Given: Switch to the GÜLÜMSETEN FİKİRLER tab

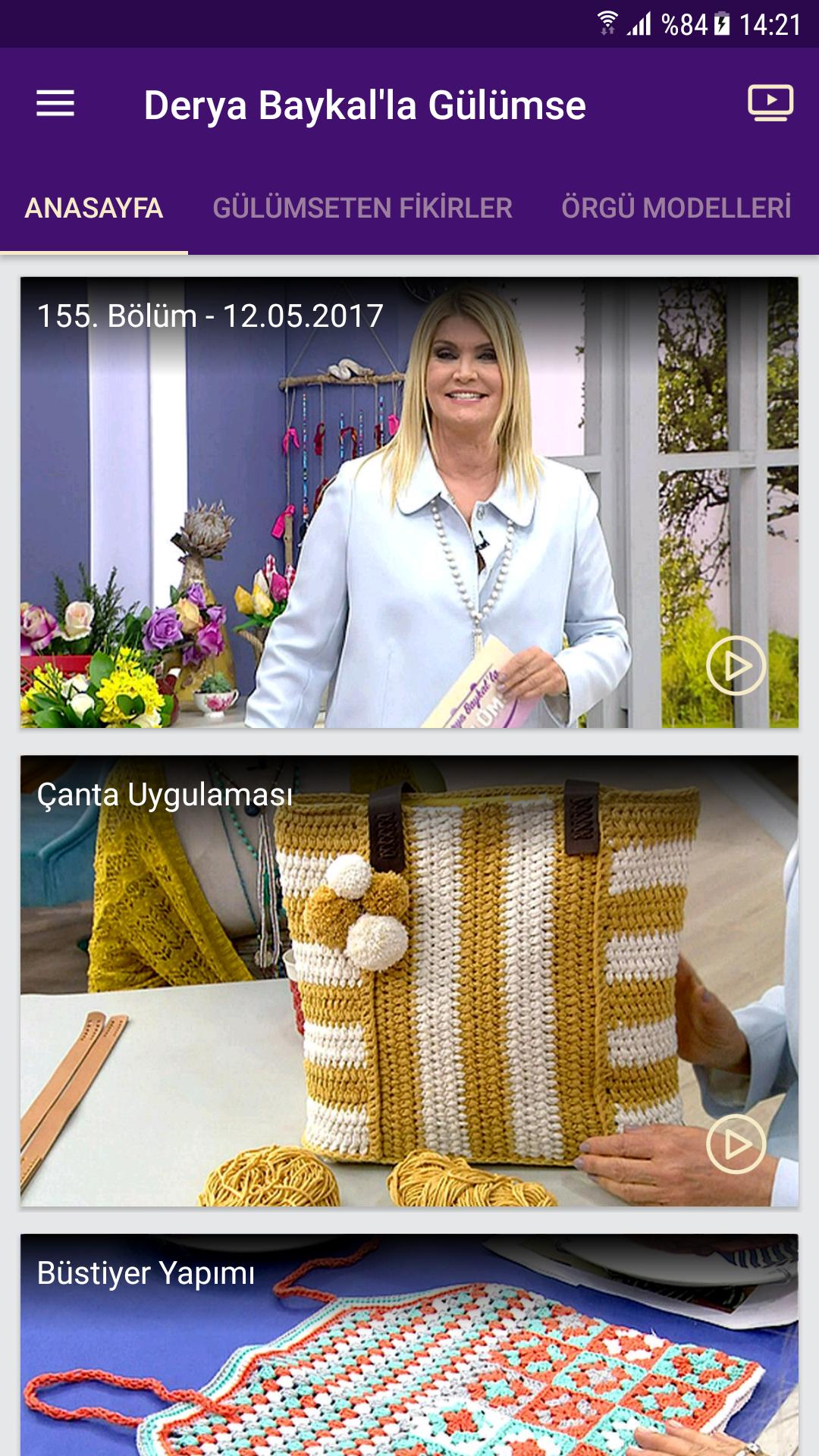Looking at the screenshot, I should click(x=362, y=208).
